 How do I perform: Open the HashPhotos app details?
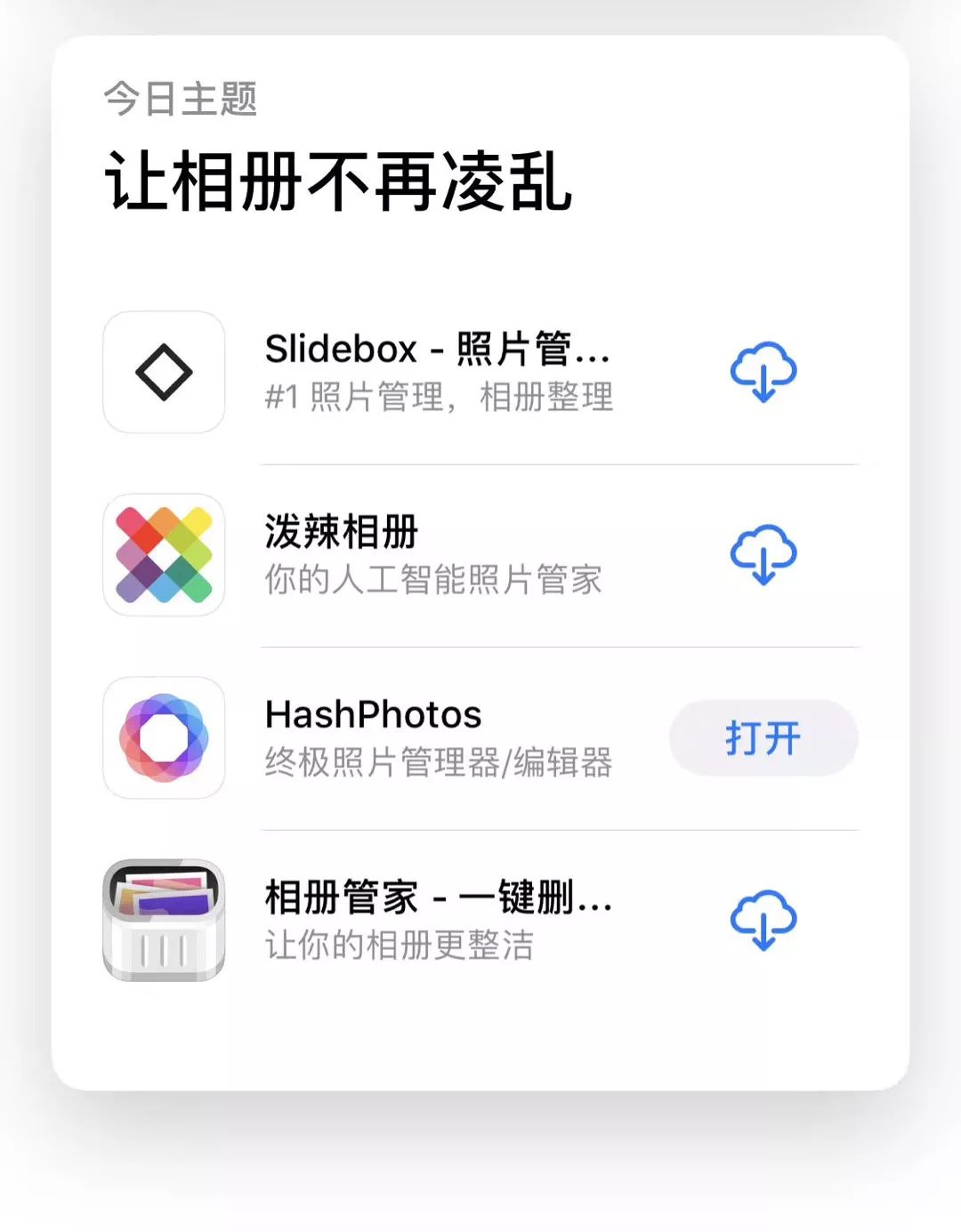click(437, 738)
